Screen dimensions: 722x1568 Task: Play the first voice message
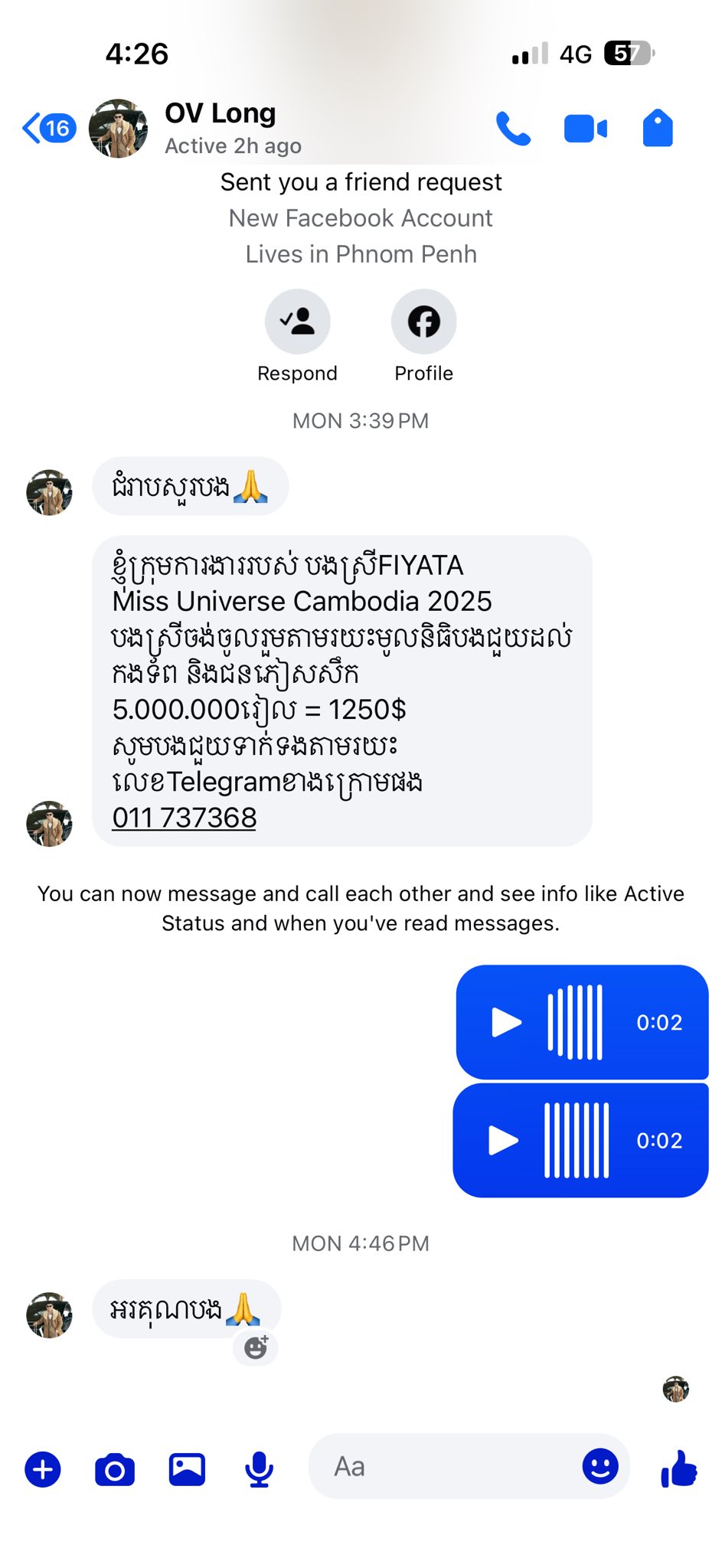click(506, 1022)
